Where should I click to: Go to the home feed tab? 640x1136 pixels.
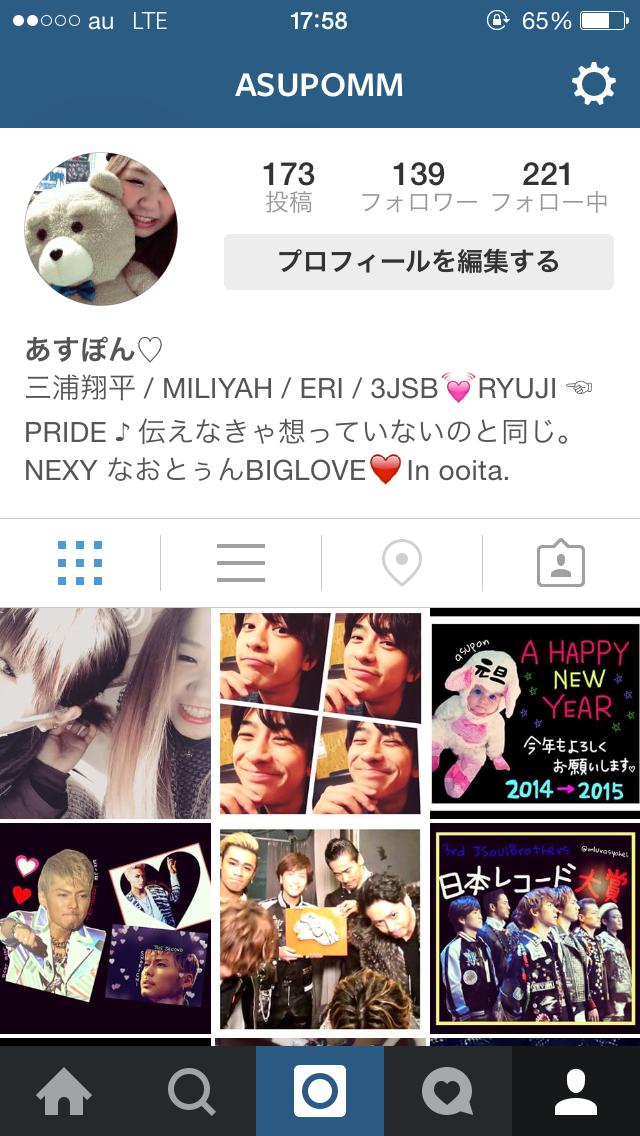tap(64, 1091)
